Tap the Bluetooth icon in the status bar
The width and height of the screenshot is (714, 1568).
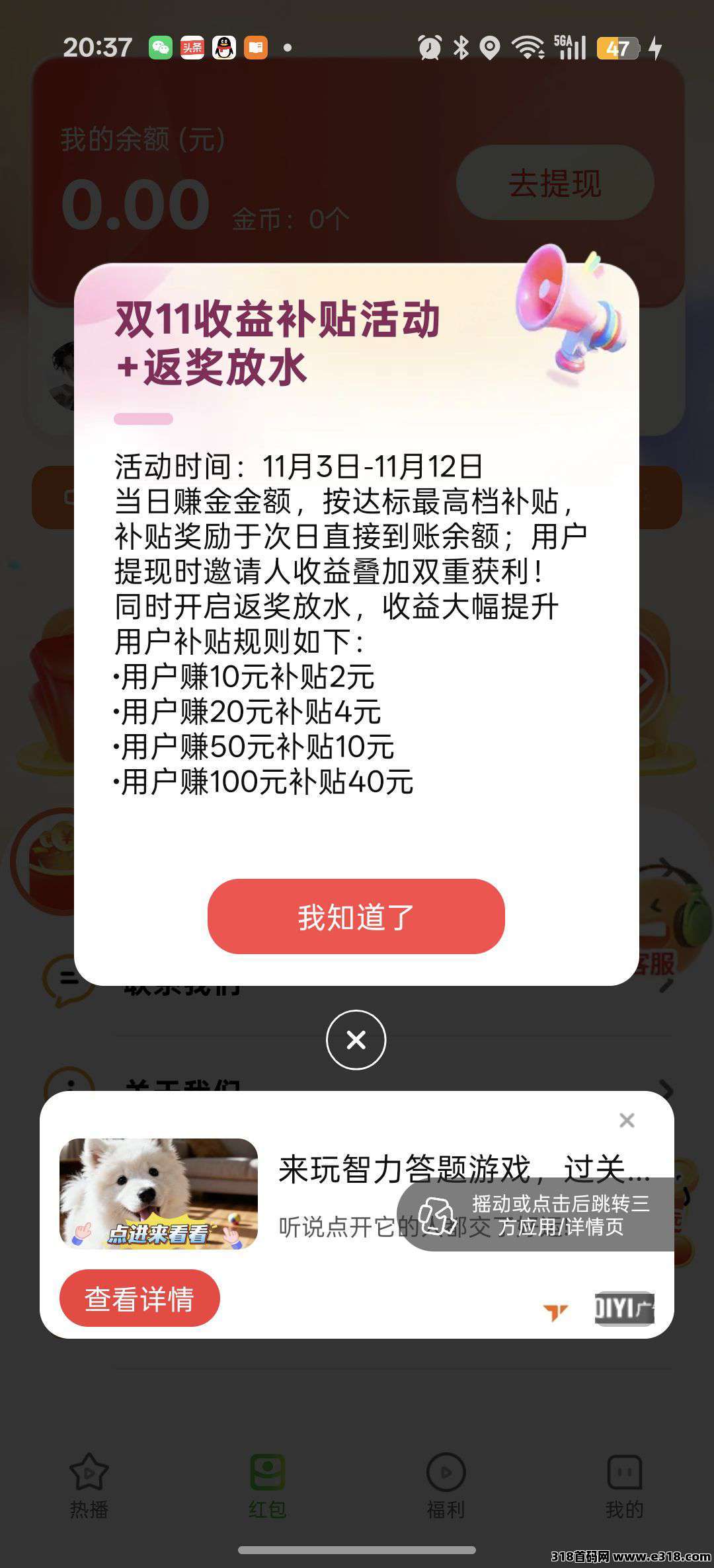click(x=461, y=47)
